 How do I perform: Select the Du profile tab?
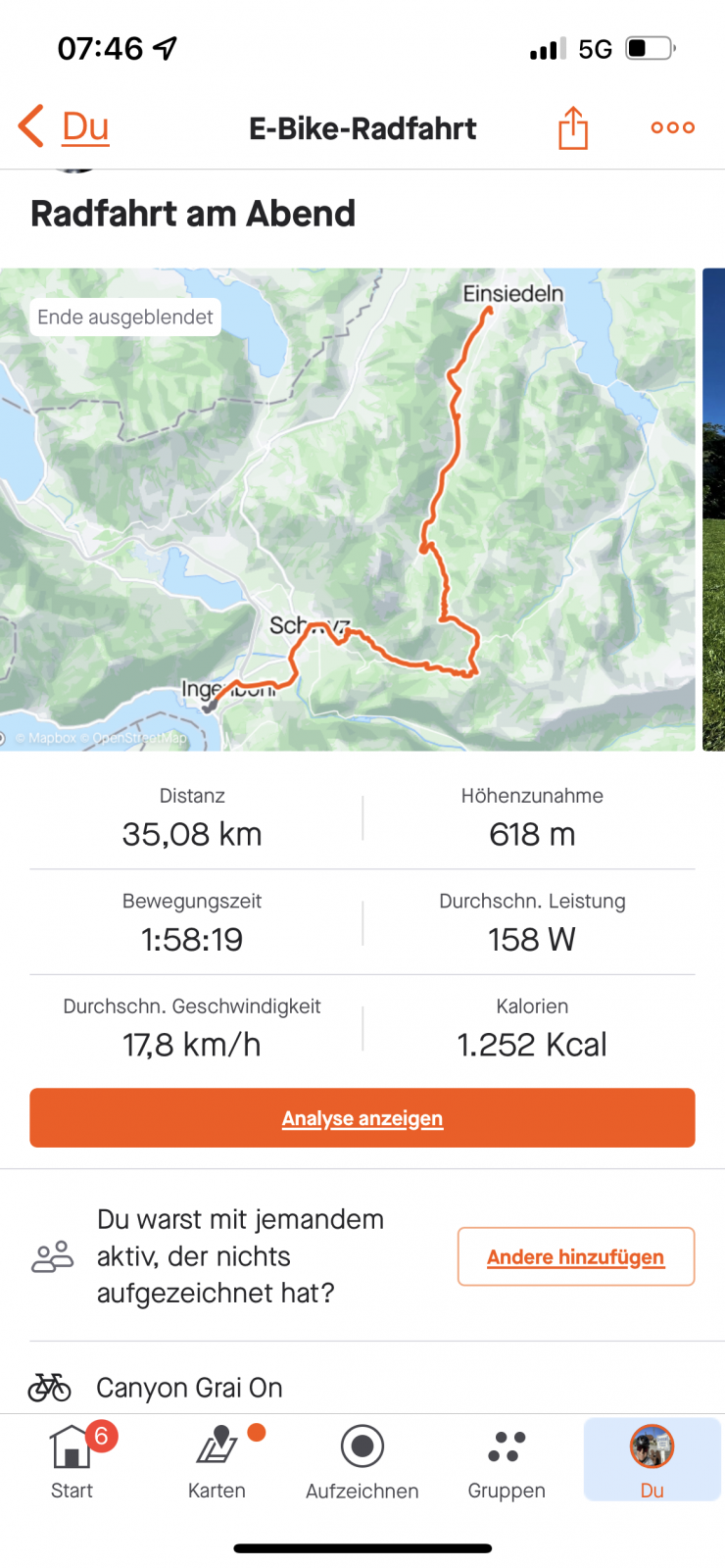pyautogui.click(x=652, y=1462)
